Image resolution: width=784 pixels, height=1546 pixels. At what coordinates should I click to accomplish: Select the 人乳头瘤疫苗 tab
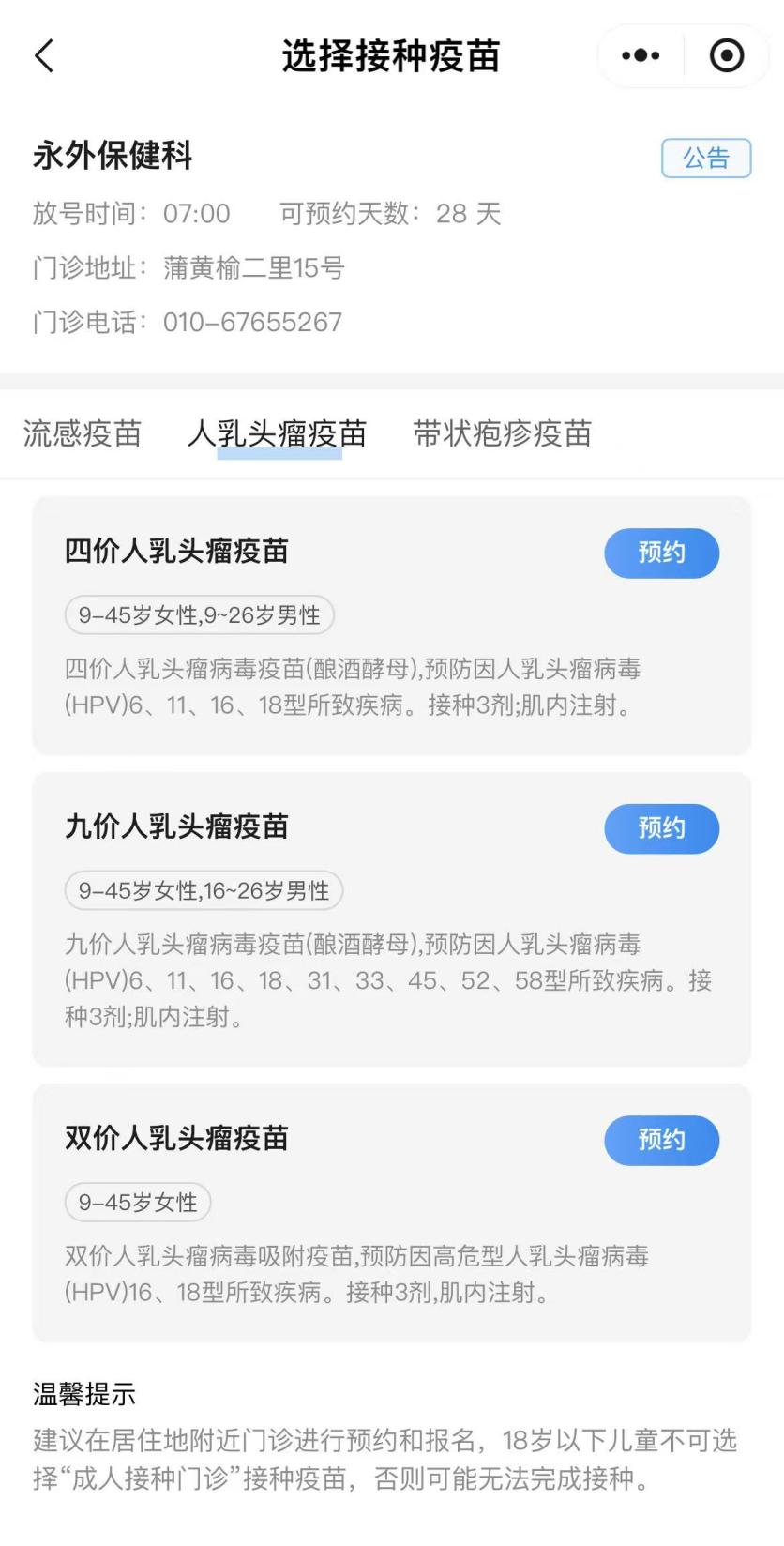point(281,434)
